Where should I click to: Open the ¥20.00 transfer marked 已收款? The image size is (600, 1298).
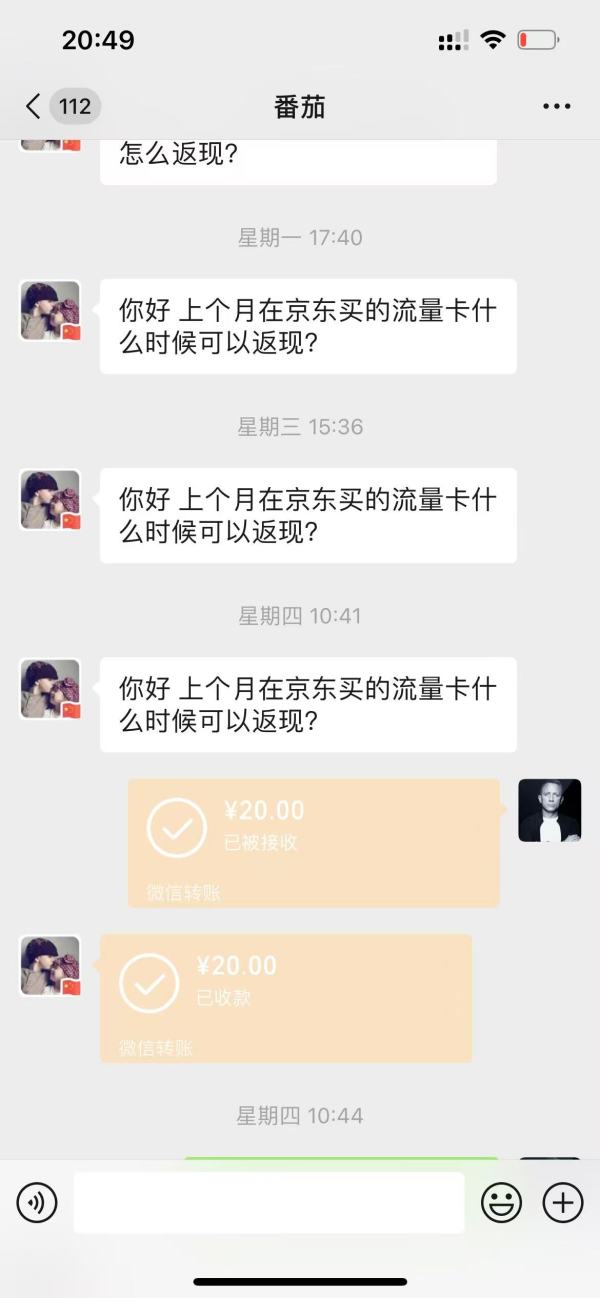[x=285, y=997]
